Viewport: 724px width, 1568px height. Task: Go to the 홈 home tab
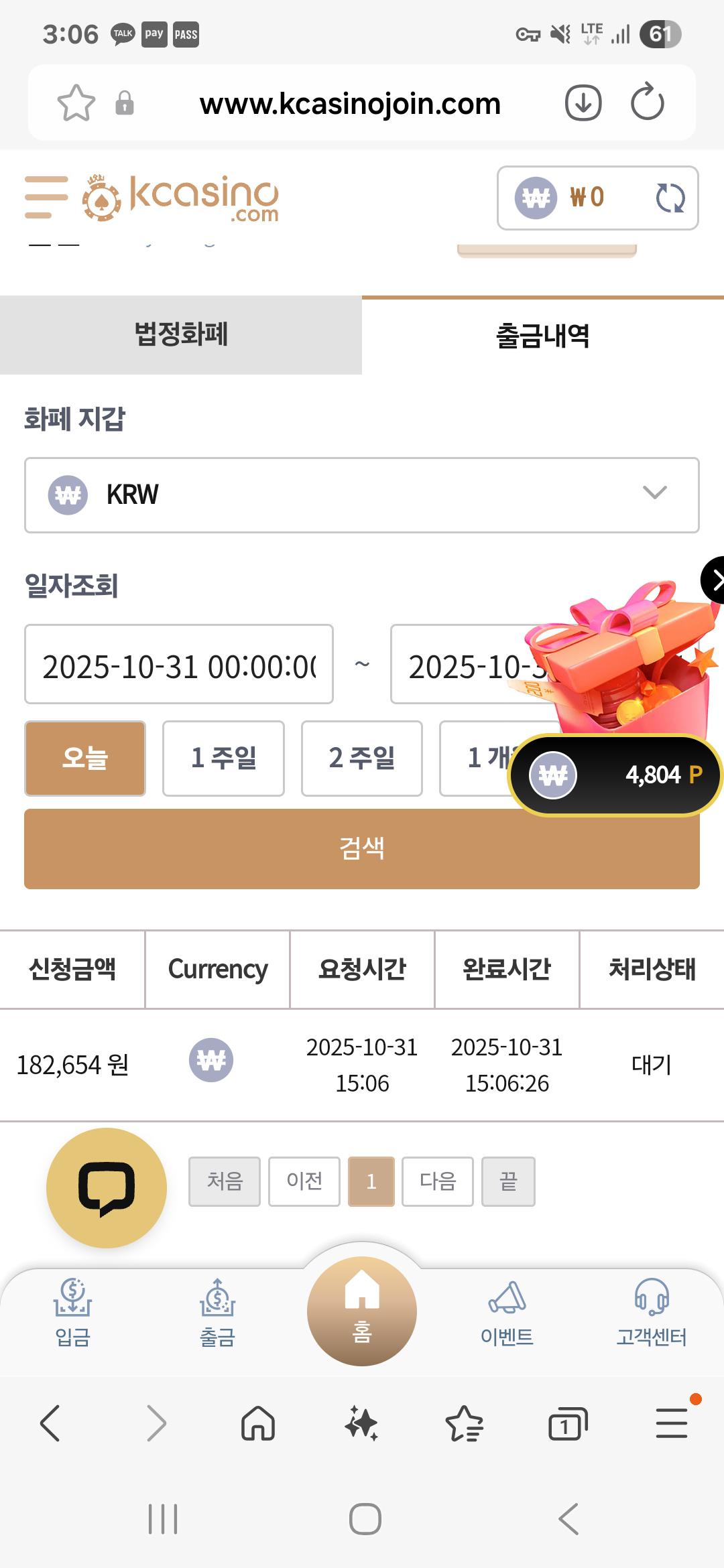[362, 1311]
